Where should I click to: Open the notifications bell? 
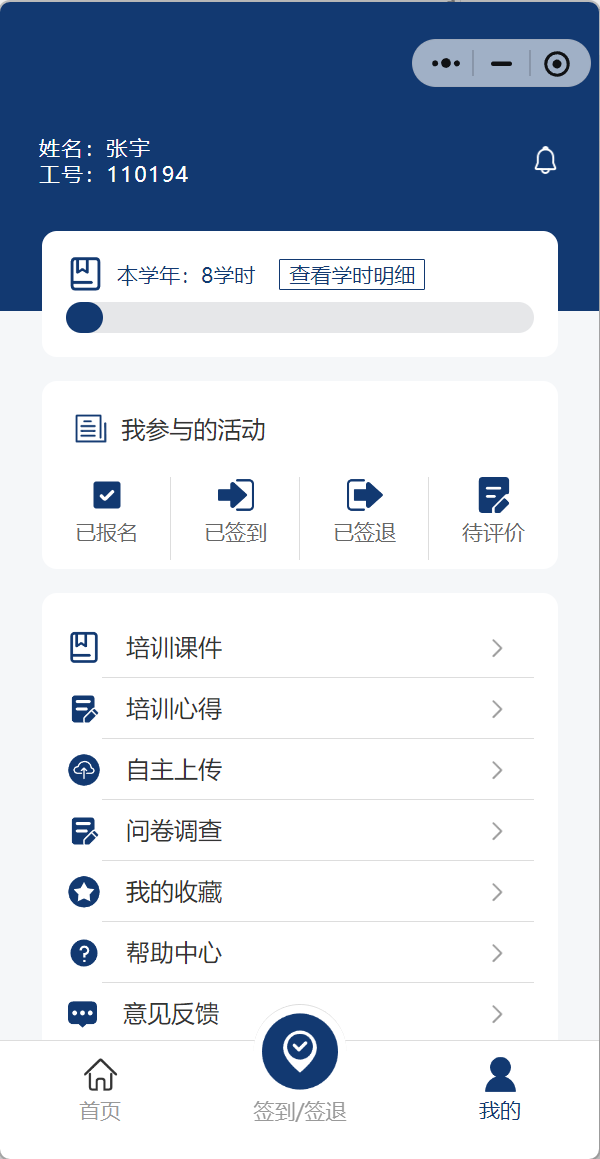[x=545, y=161]
